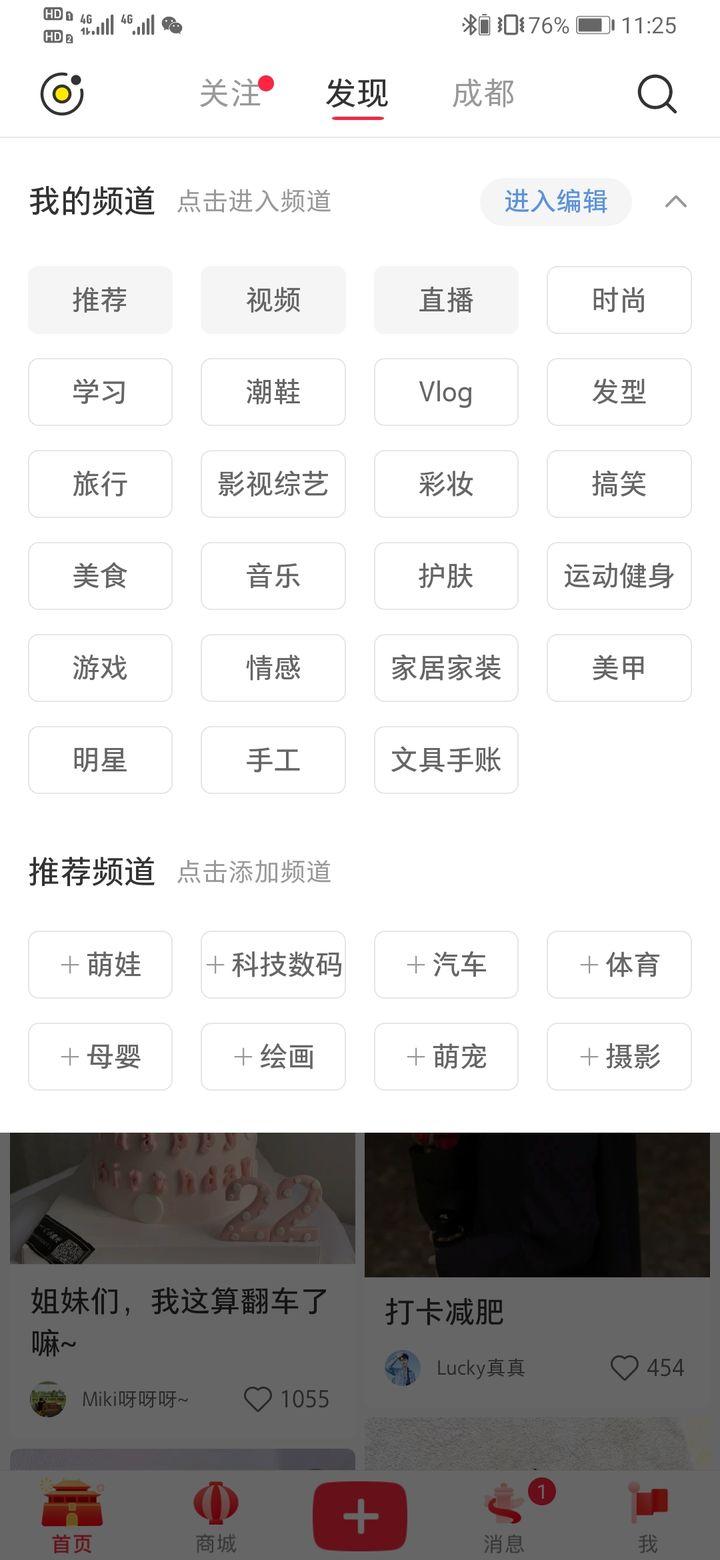Go to the 我 profile tab
Screen dimensions: 720x1560
[x=648, y=1518]
